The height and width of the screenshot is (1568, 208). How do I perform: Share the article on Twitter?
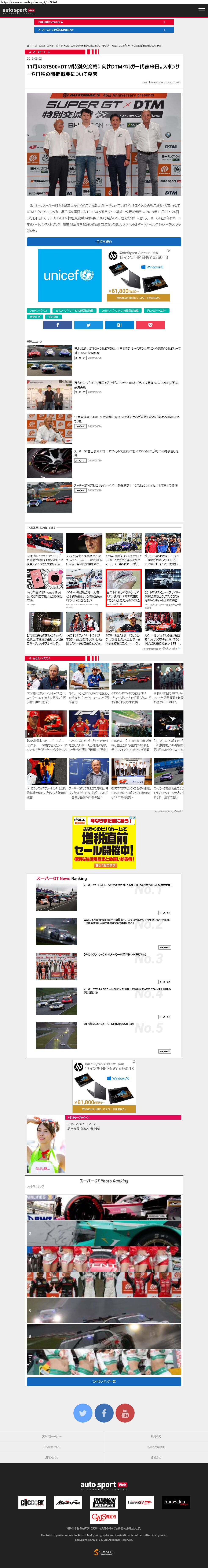point(88,325)
